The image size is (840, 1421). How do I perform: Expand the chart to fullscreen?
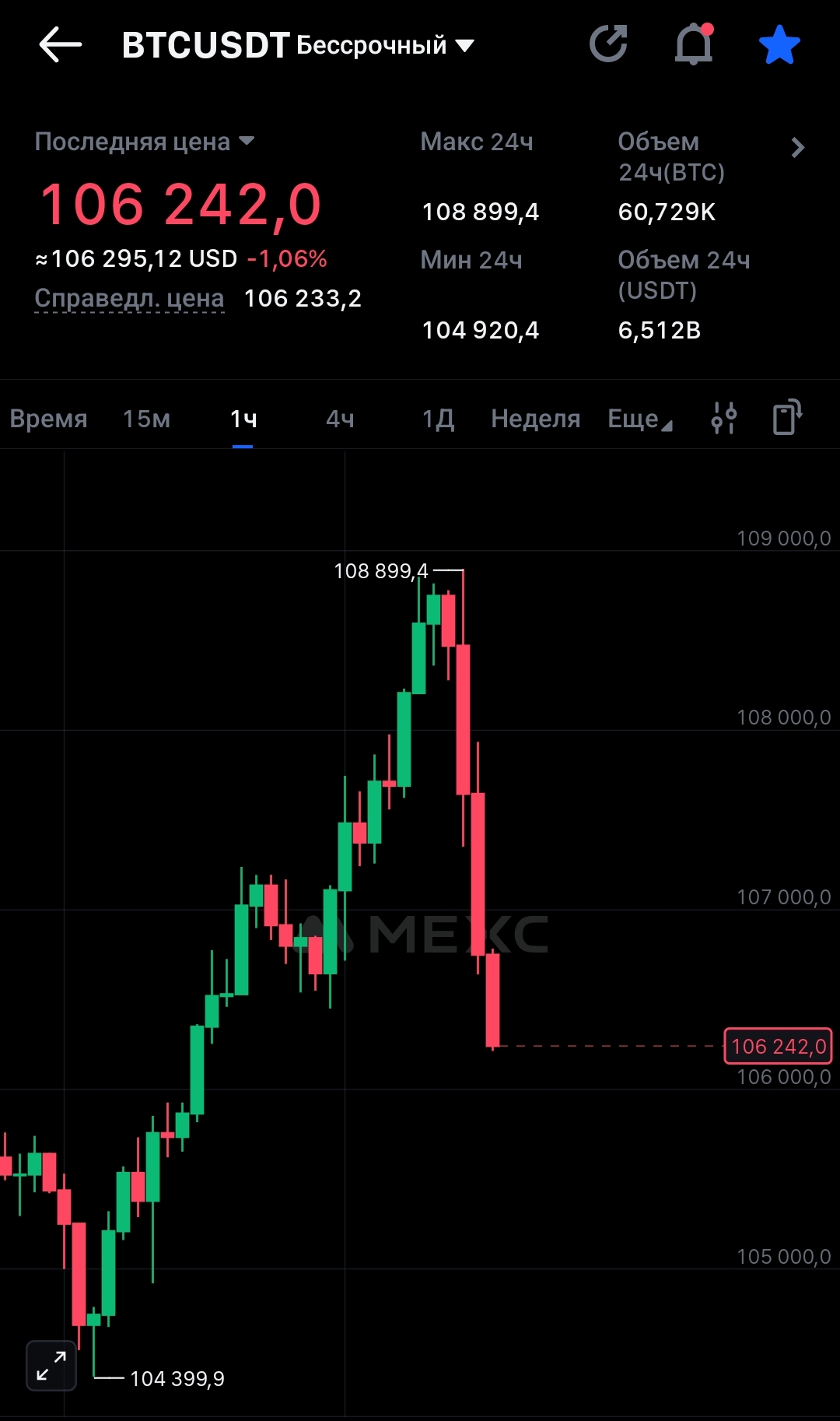tap(51, 1366)
